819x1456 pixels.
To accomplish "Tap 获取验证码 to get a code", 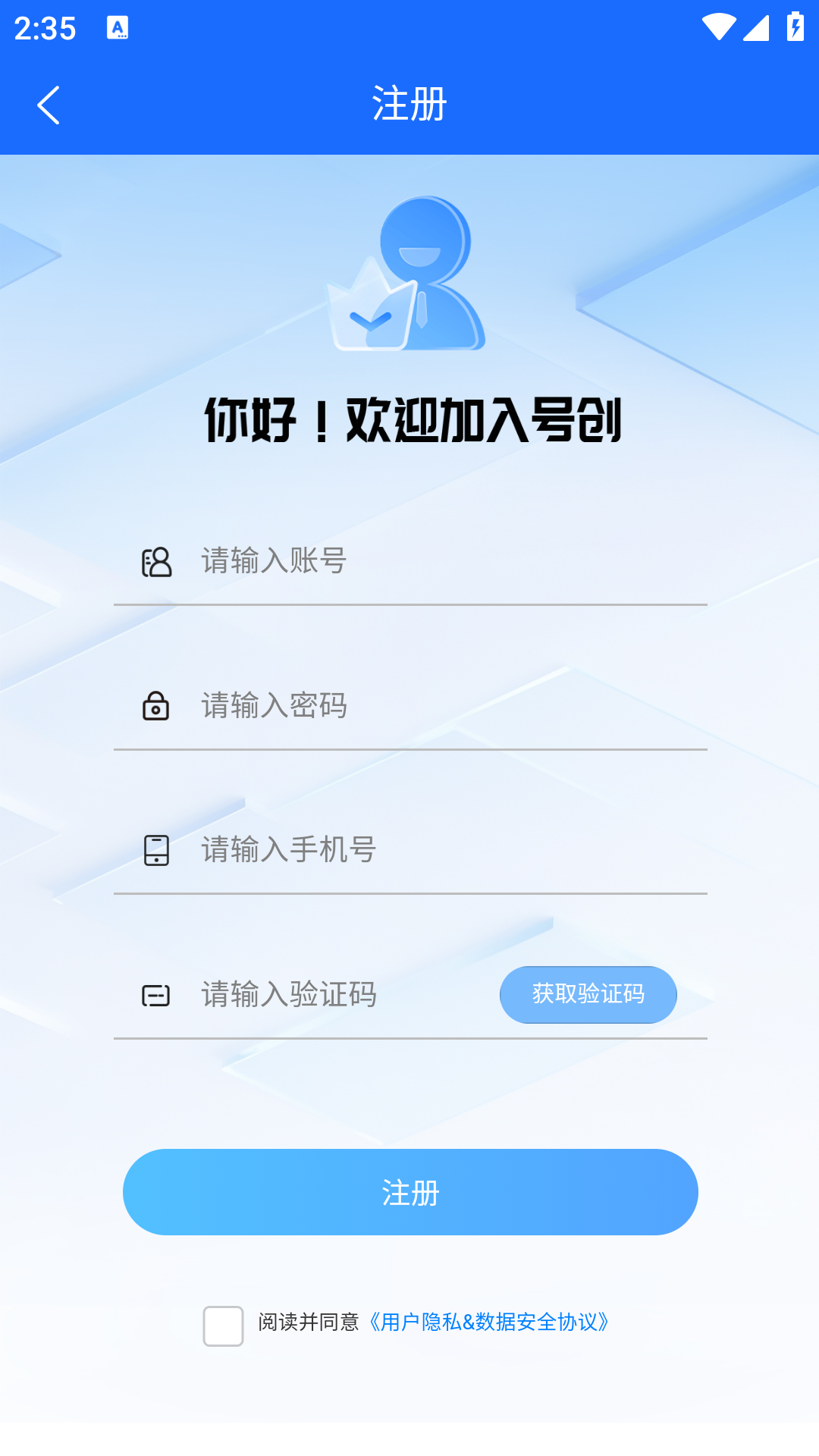I will click(588, 994).
